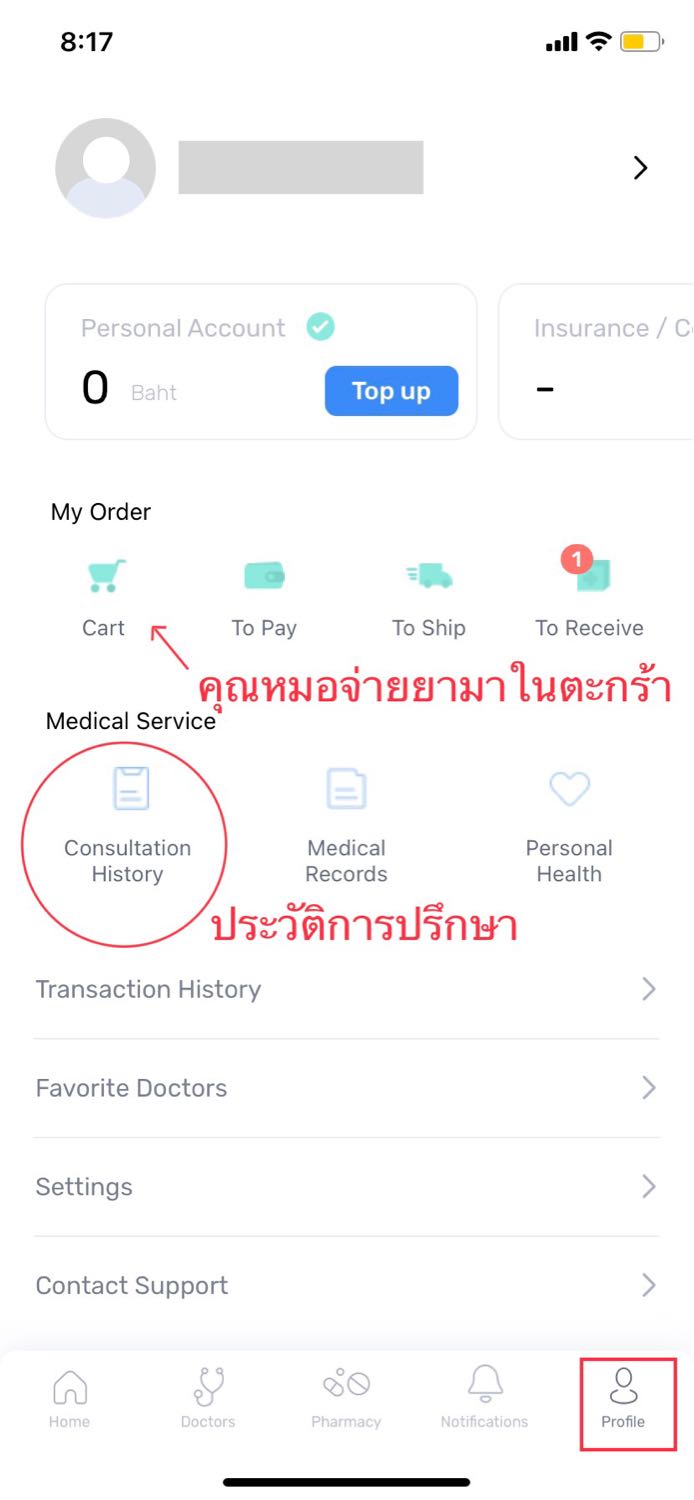Tap the Top up button
Screen dimensions: 694x1500
pyautogui.click(x=391, y=391)
